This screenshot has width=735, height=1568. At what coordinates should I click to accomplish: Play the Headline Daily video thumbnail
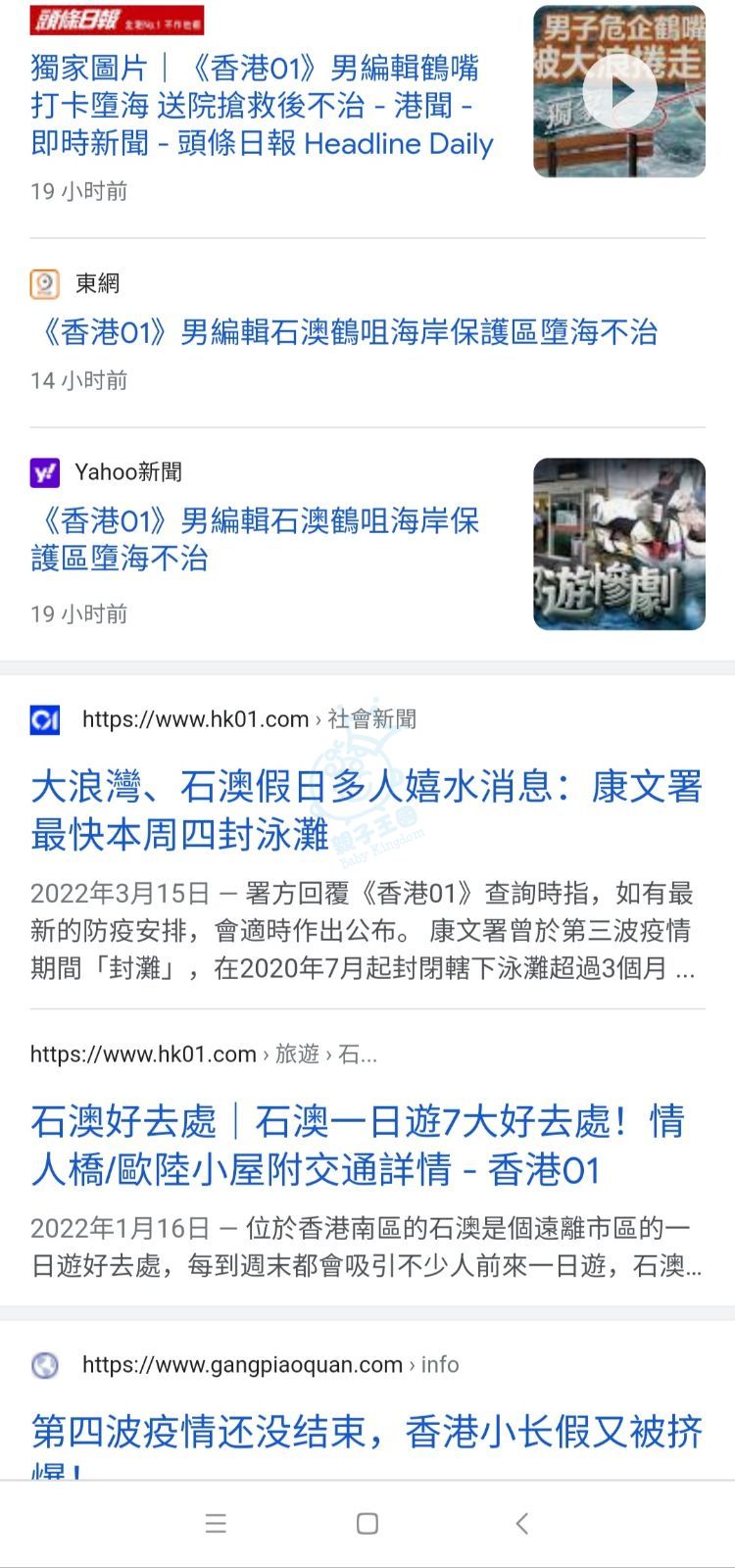pyautogui.click(x=619, y=91)
